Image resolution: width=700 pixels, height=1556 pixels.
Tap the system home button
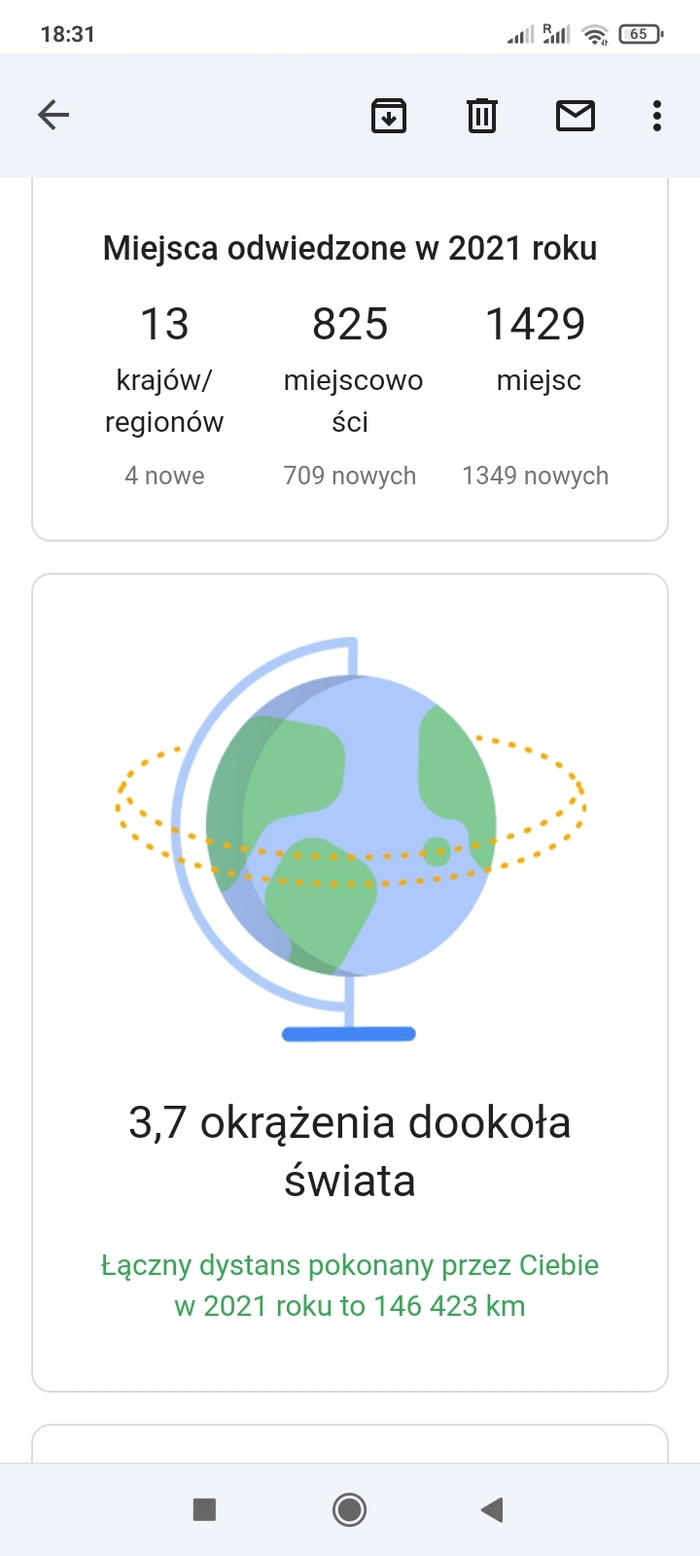coord(349,1509)
